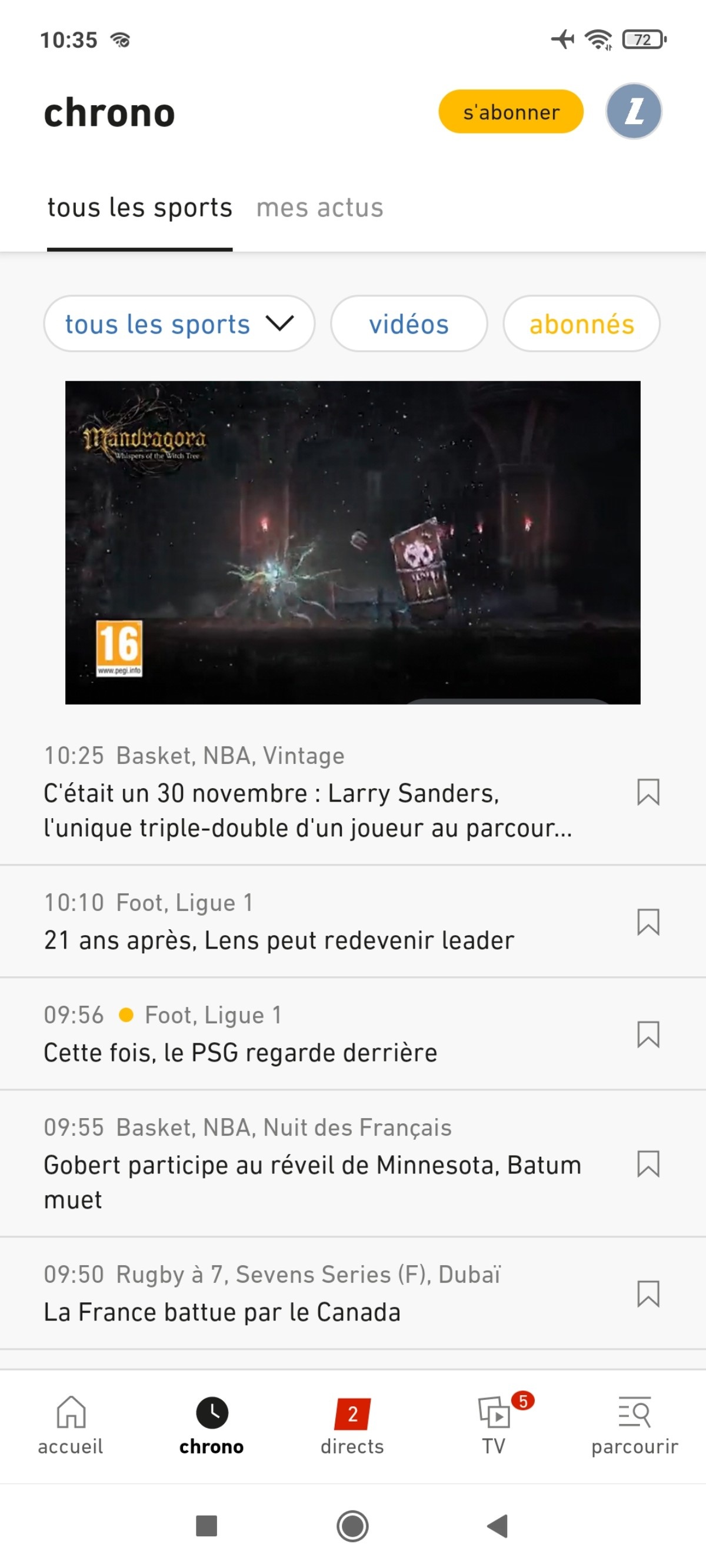Select the abonnés filter chip
Viewport: 706px width, 1568px height.
(x=581, y=324)
